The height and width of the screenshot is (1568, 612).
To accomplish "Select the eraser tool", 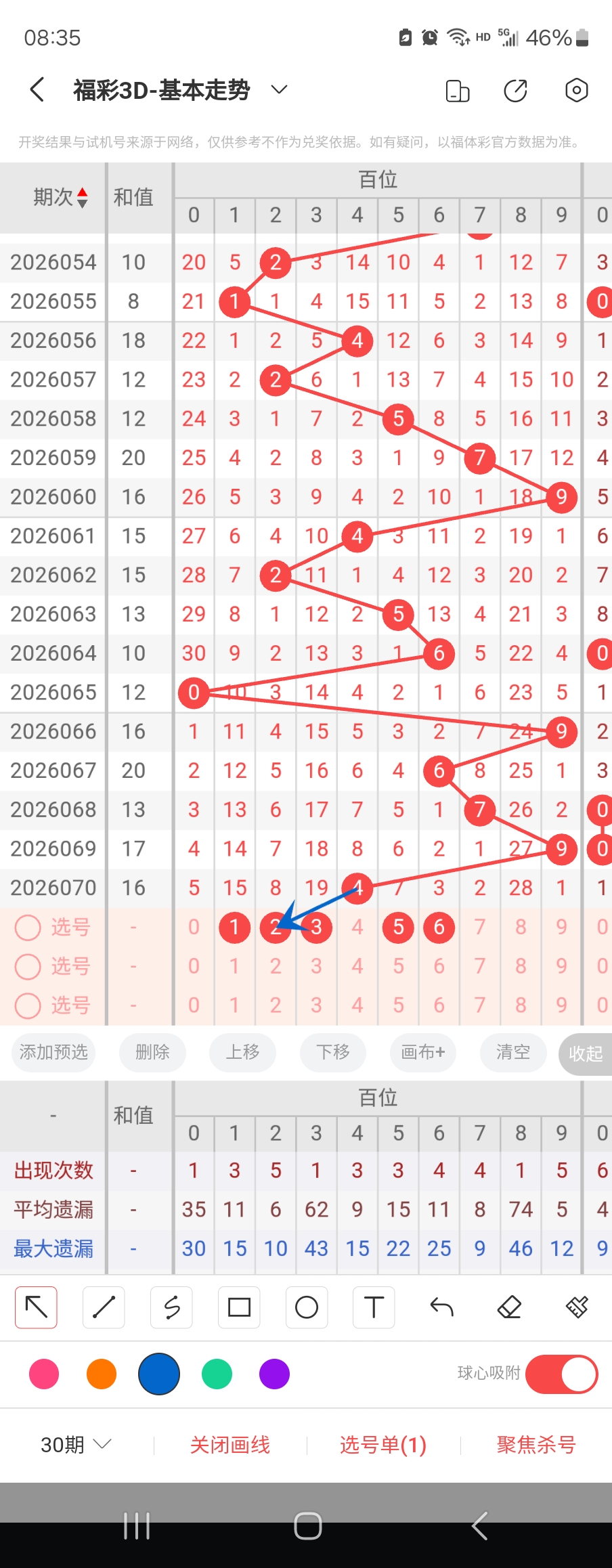I will [x=509, y=1307].
